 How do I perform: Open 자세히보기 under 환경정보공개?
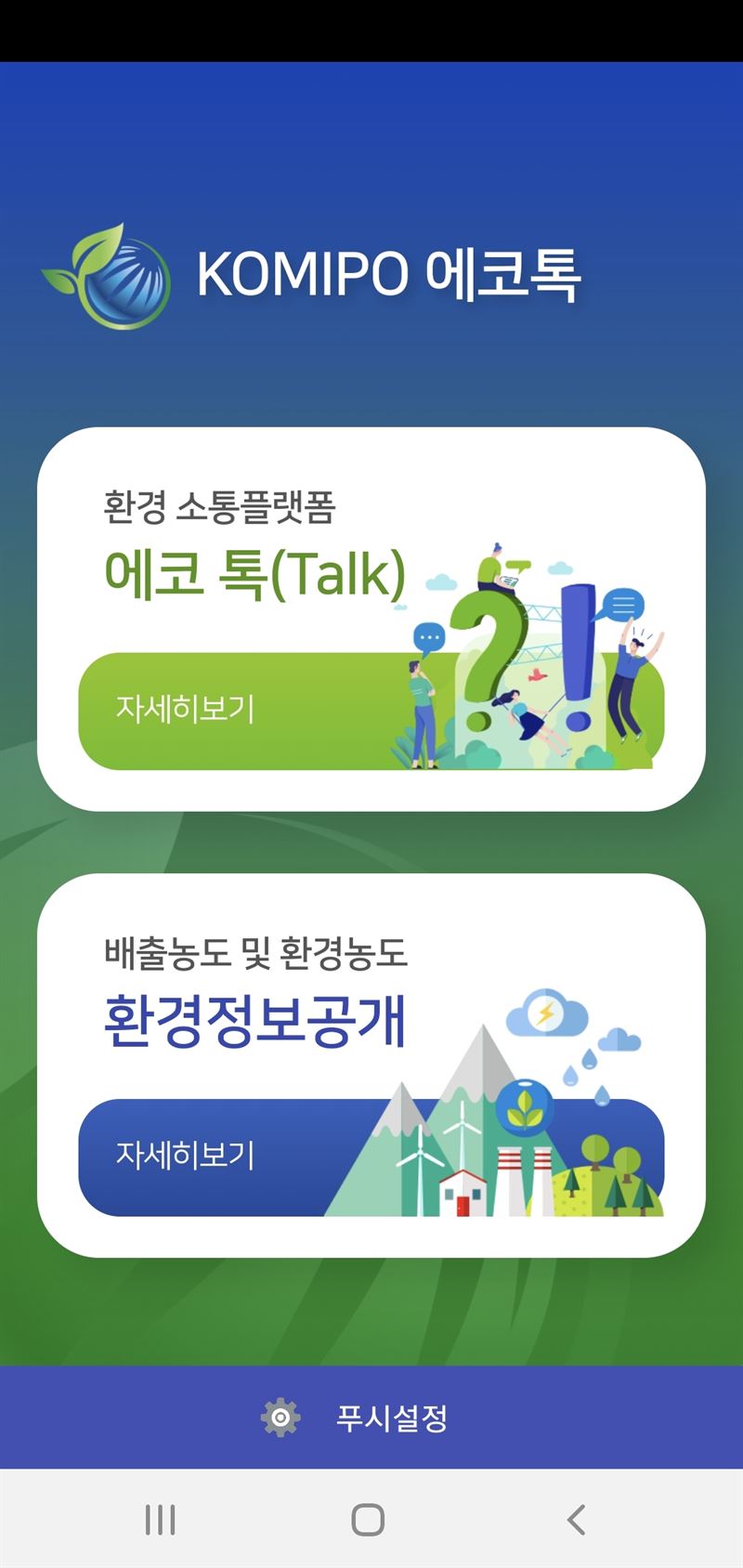[x=186, y=1156]
